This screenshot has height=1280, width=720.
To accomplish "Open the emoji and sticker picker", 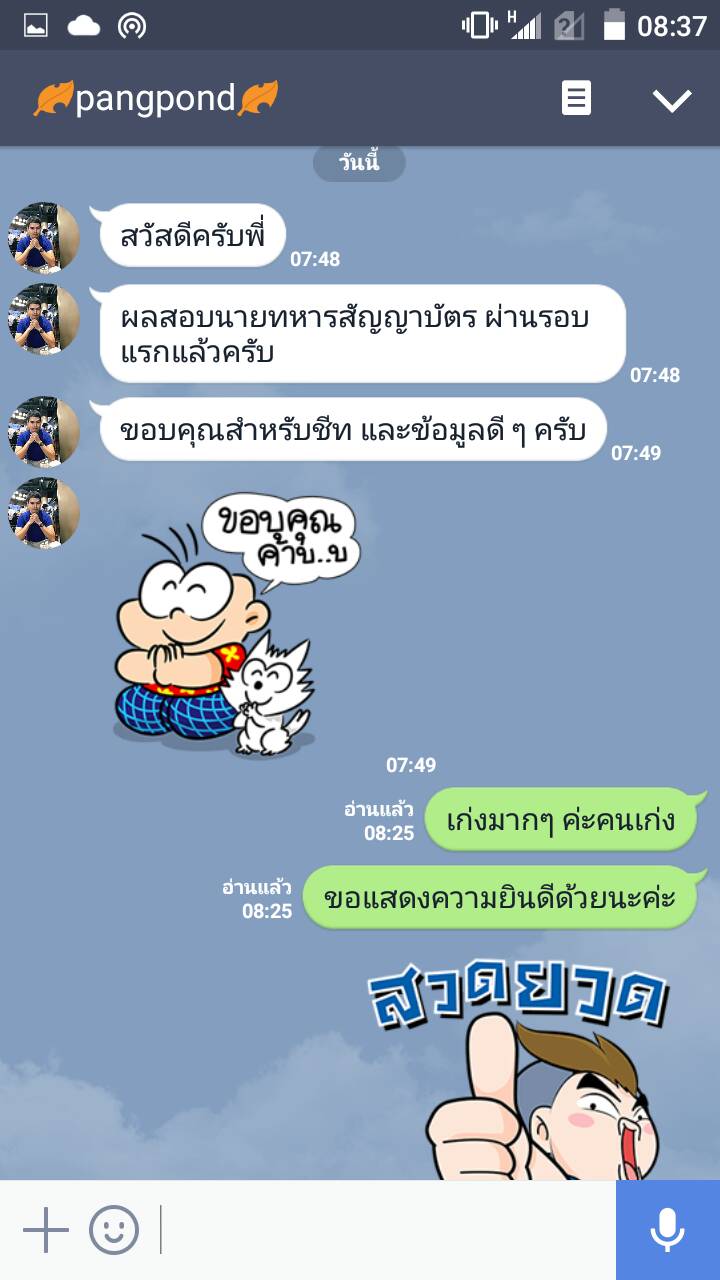I will [114, 1230].
